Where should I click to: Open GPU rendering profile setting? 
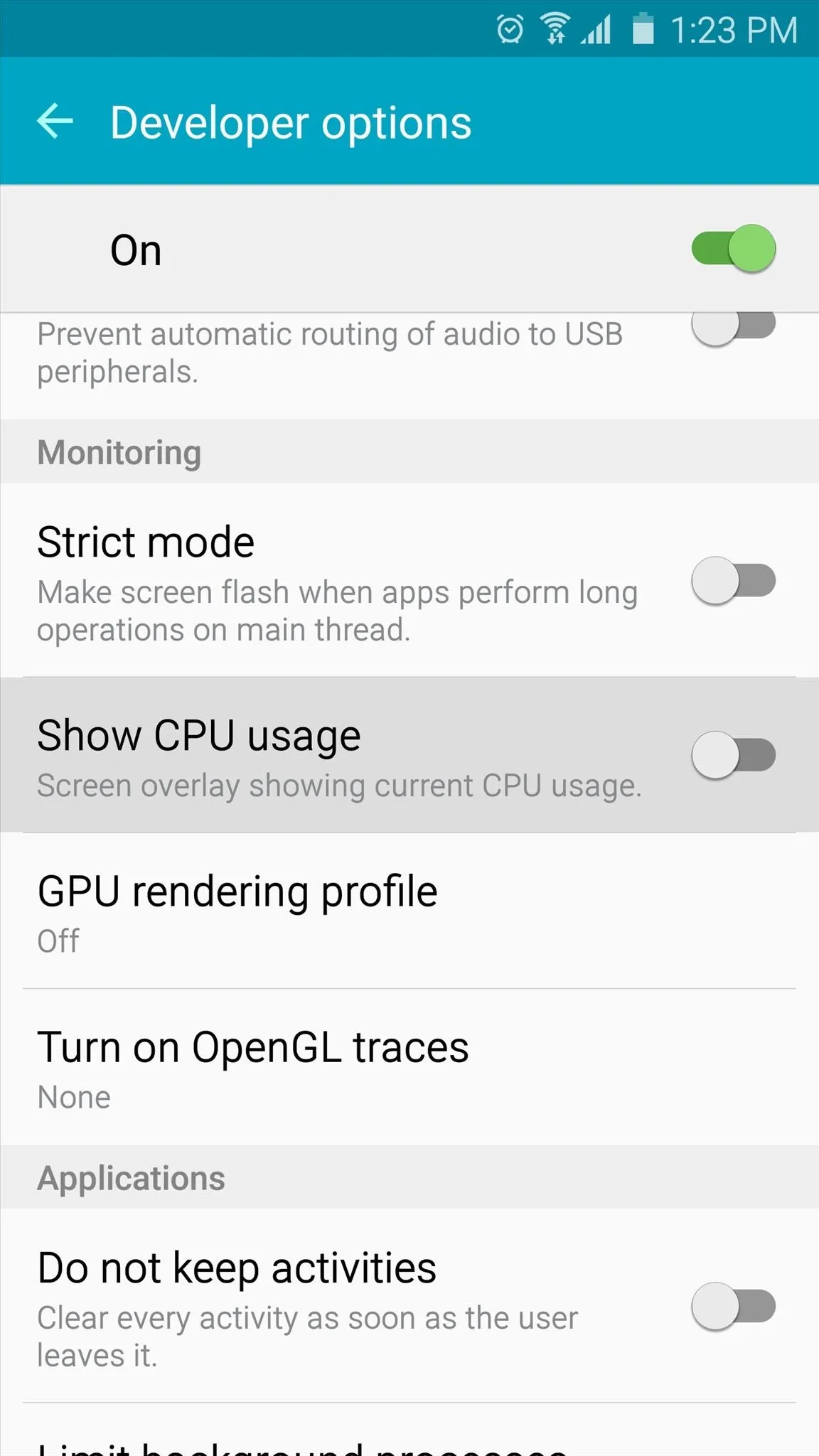point(409,911)
